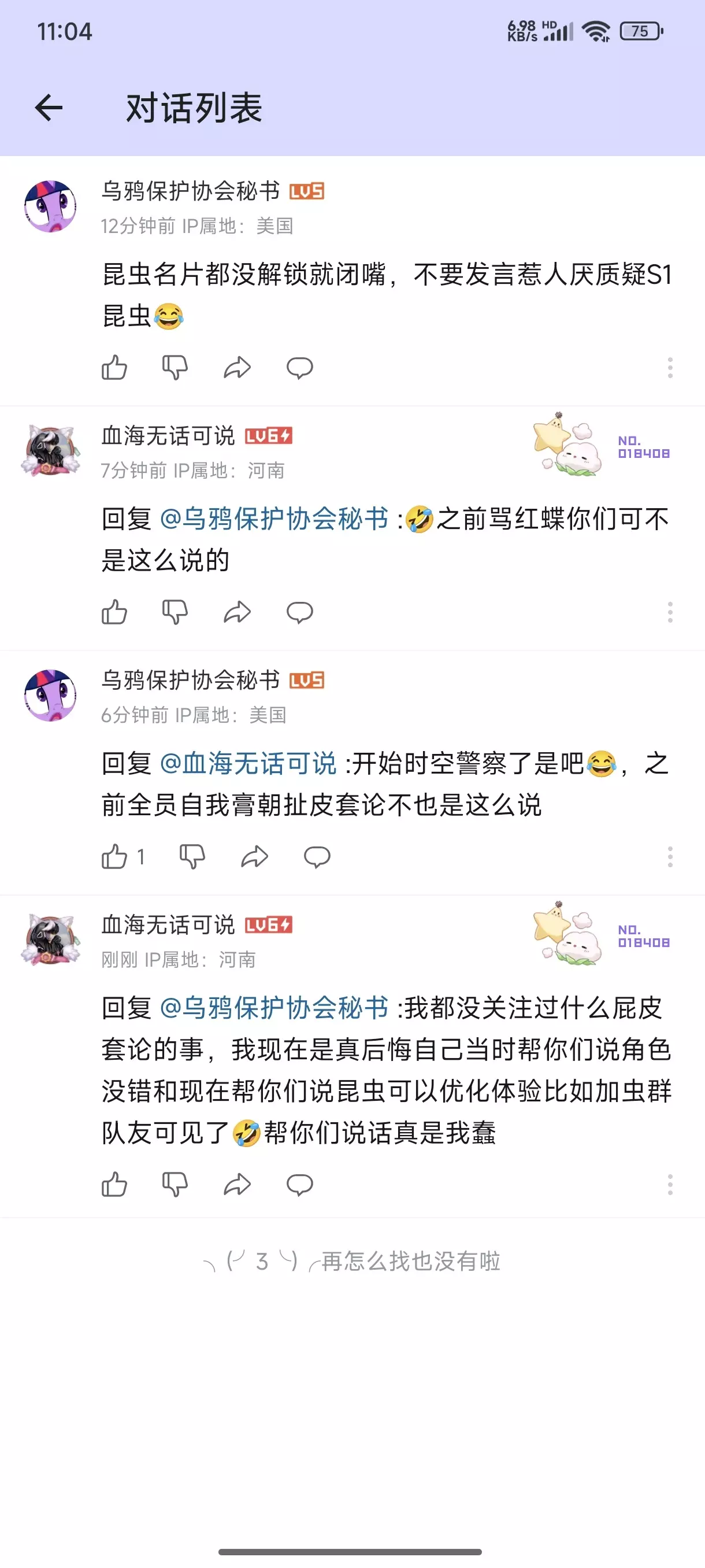Dislike the comment starting with 昆虫名片都没解锁
The height and width of the screenshot is (1568, 705).
[175, 368]
